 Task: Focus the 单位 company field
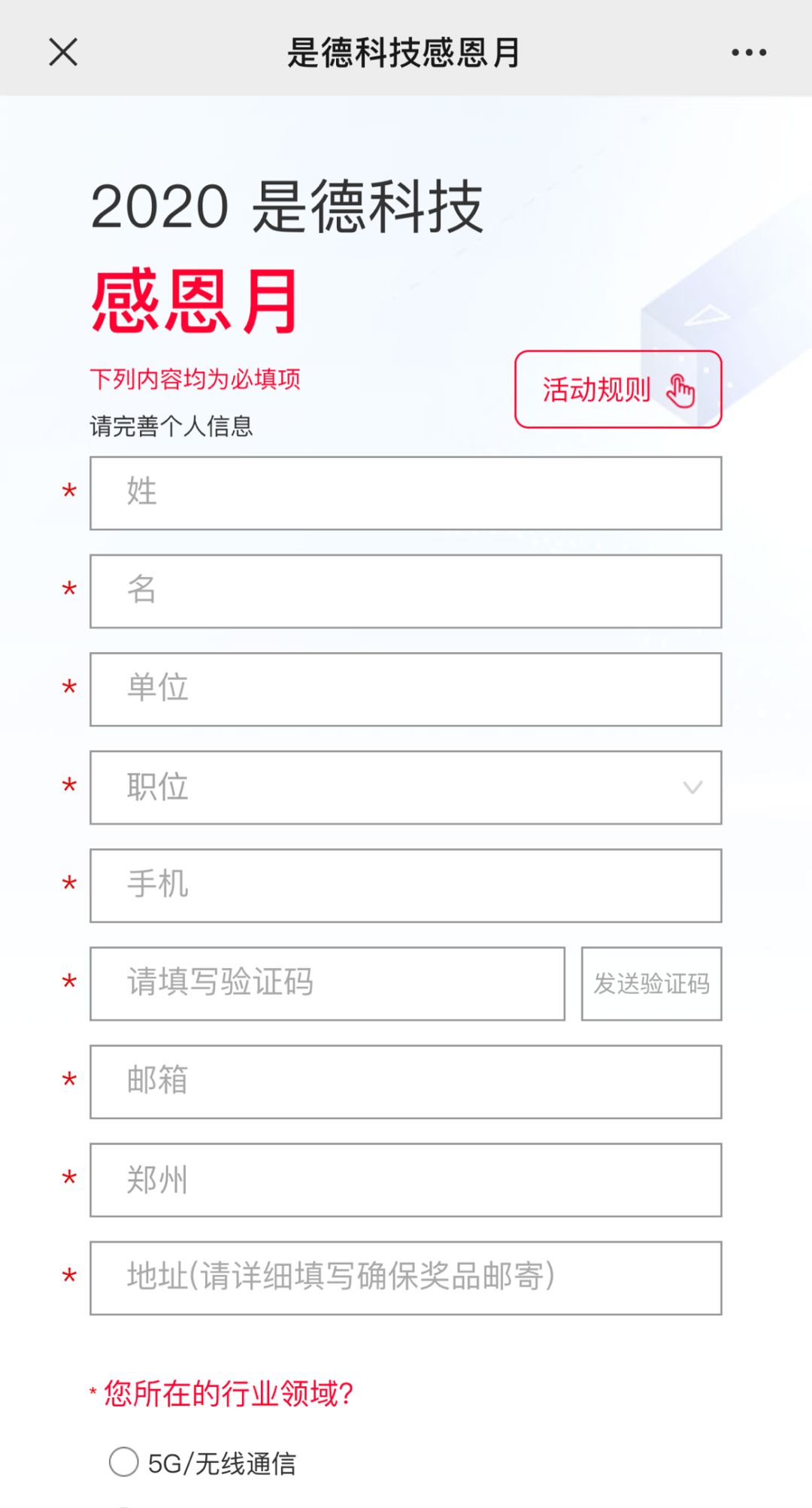(x=406, y=690)
